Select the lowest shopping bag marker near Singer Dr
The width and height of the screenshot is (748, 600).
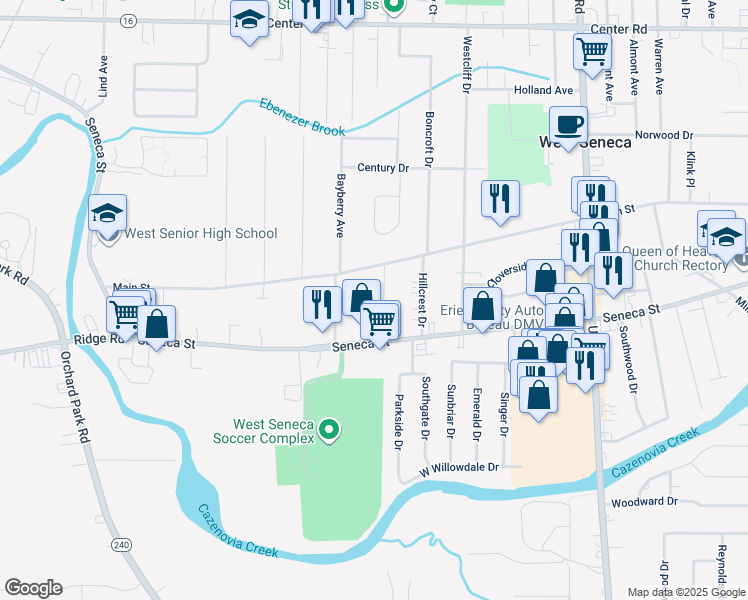[x=538, y=397]
